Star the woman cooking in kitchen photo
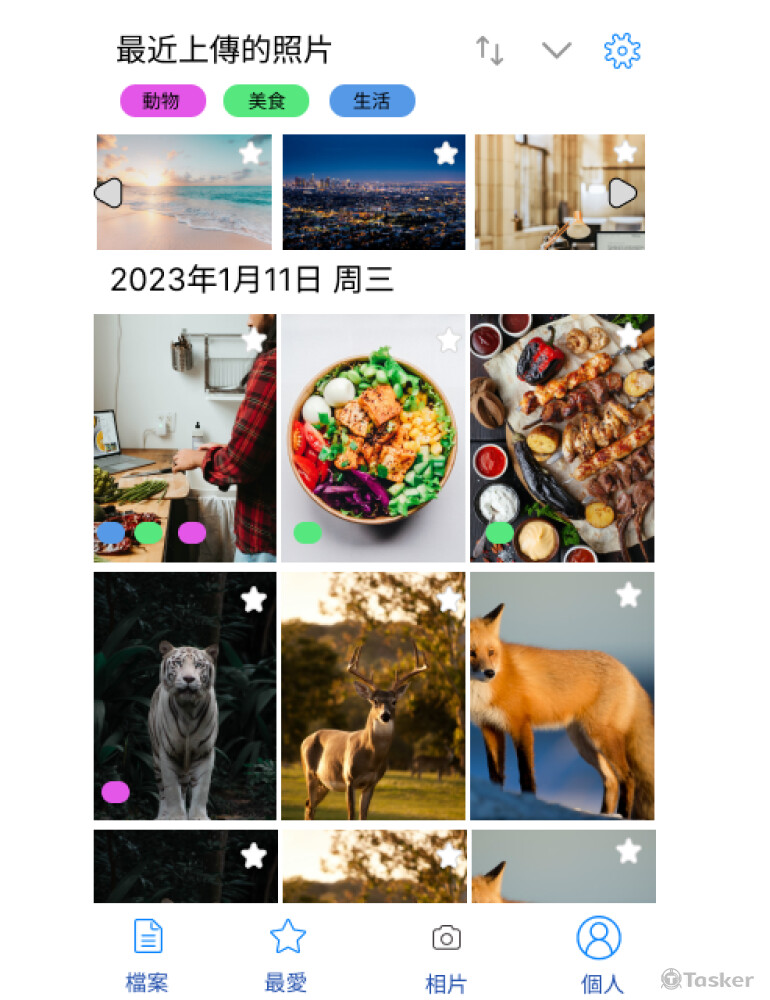This screenshot has width=770, height=1000. point(254,340)
